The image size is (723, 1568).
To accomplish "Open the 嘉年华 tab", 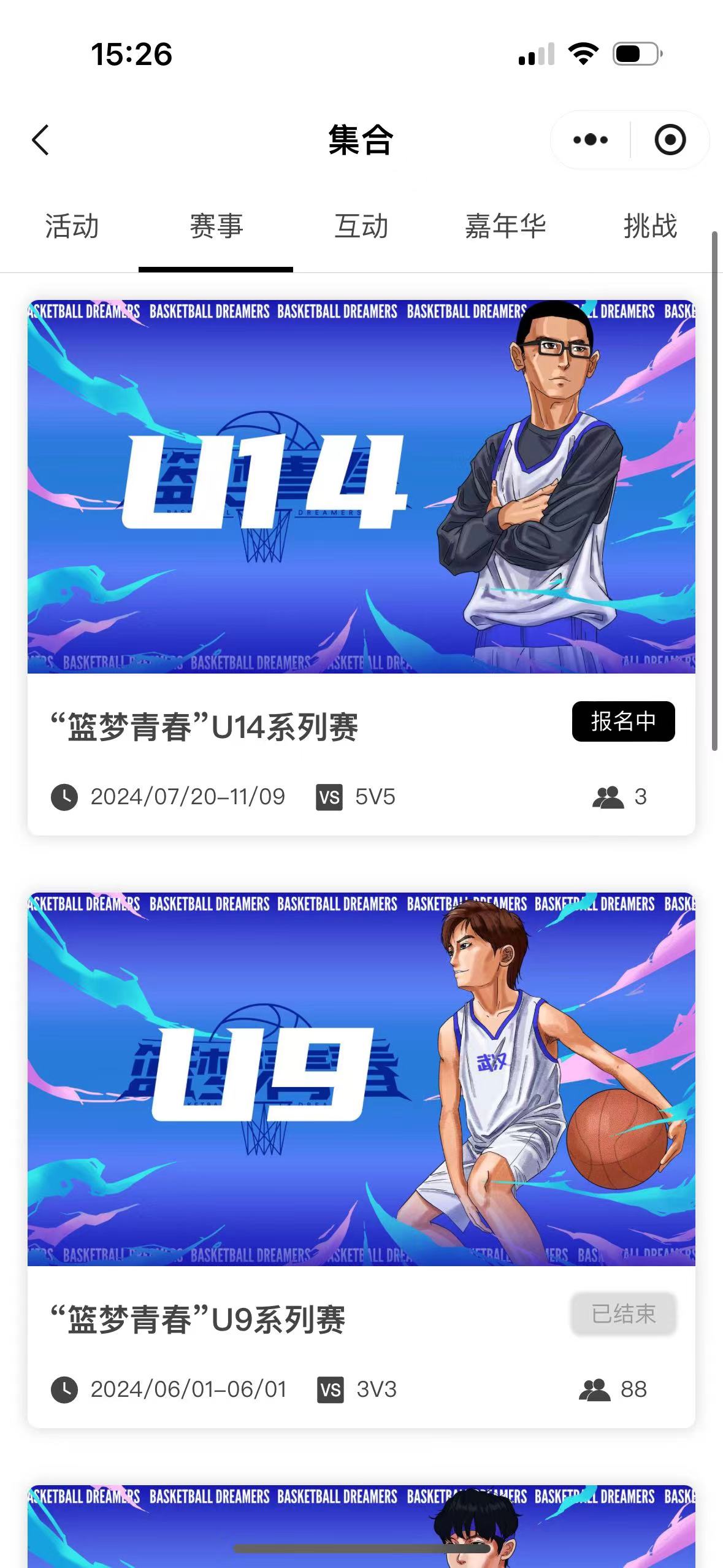I will tap(505, 226).
